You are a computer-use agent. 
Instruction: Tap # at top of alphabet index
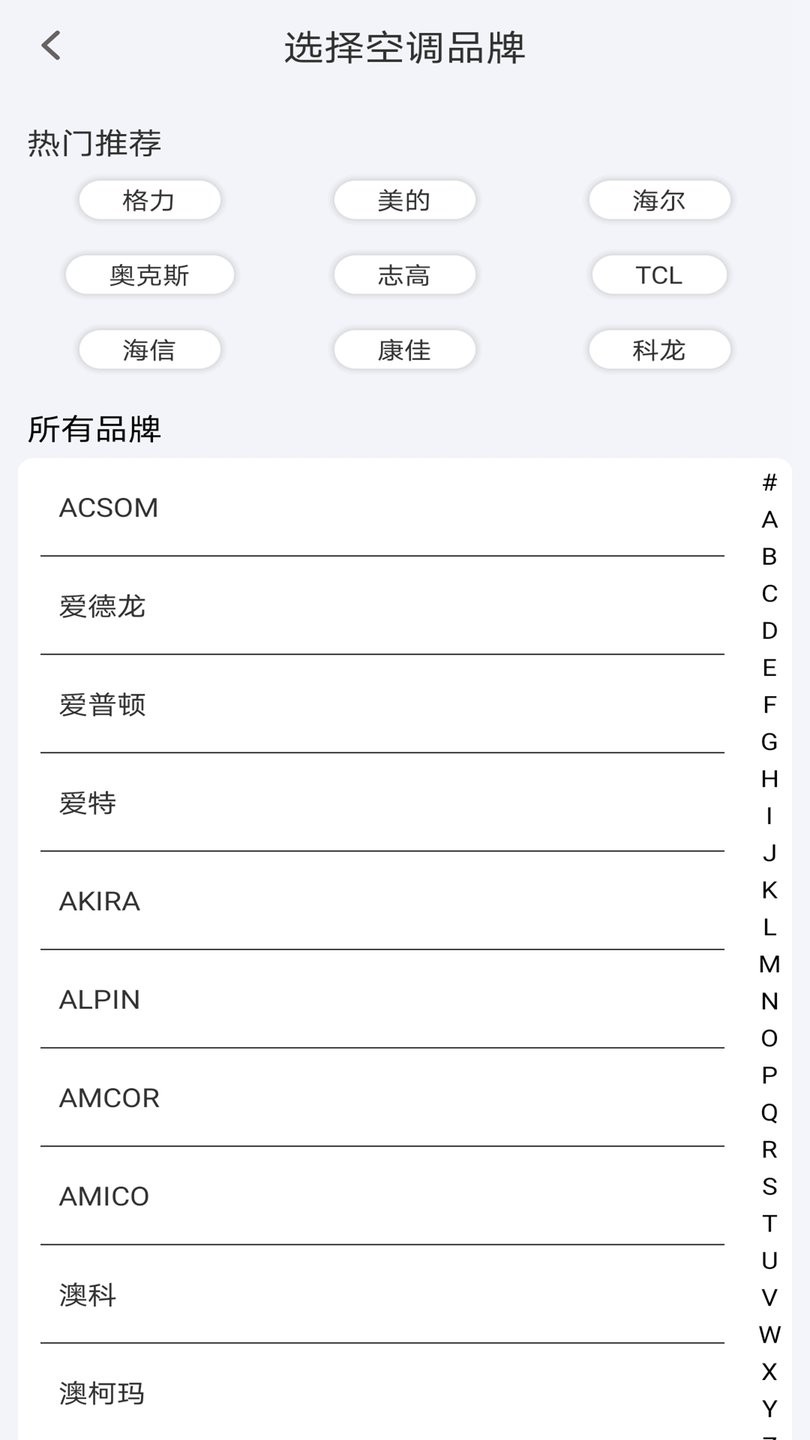click(x=768, y=481)
